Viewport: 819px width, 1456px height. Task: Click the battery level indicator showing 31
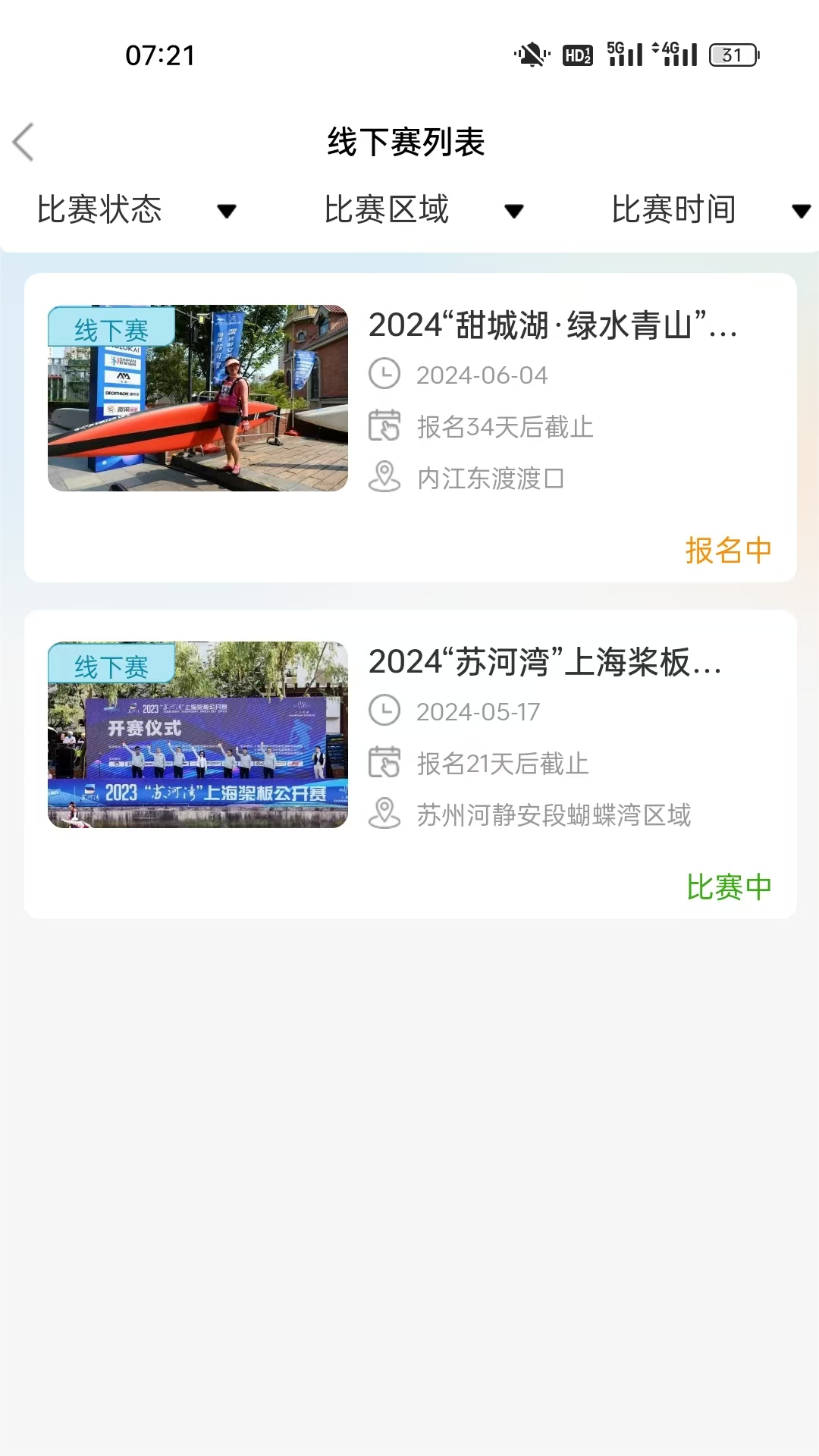(730, 54)
